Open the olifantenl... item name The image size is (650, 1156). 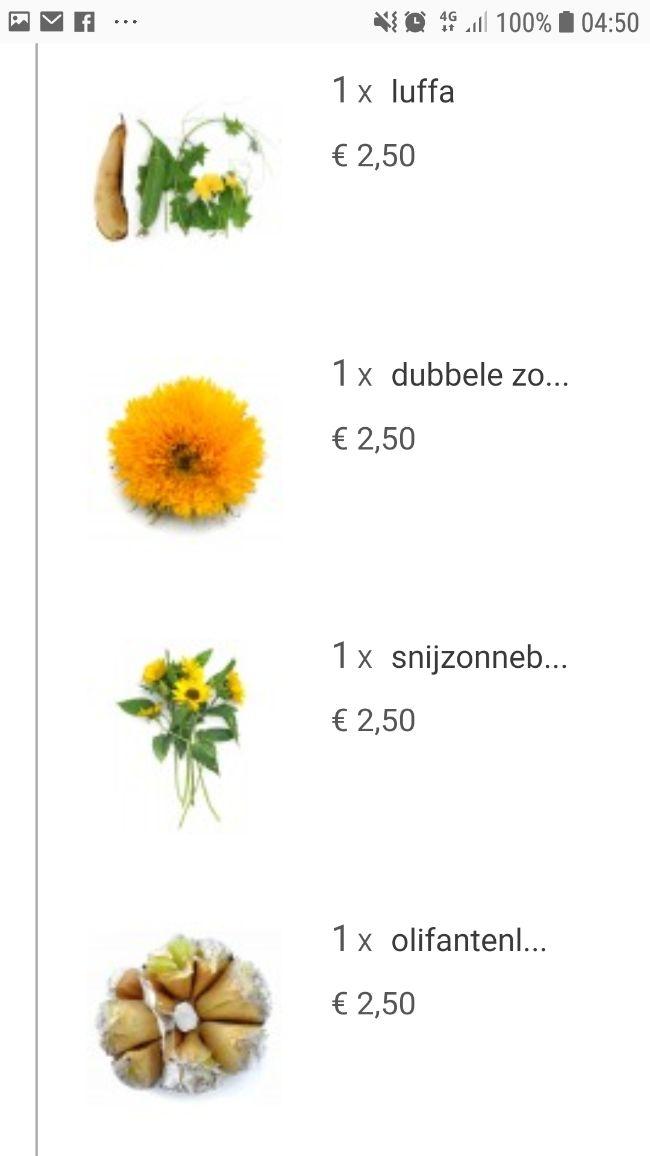[x=468, y=941]
